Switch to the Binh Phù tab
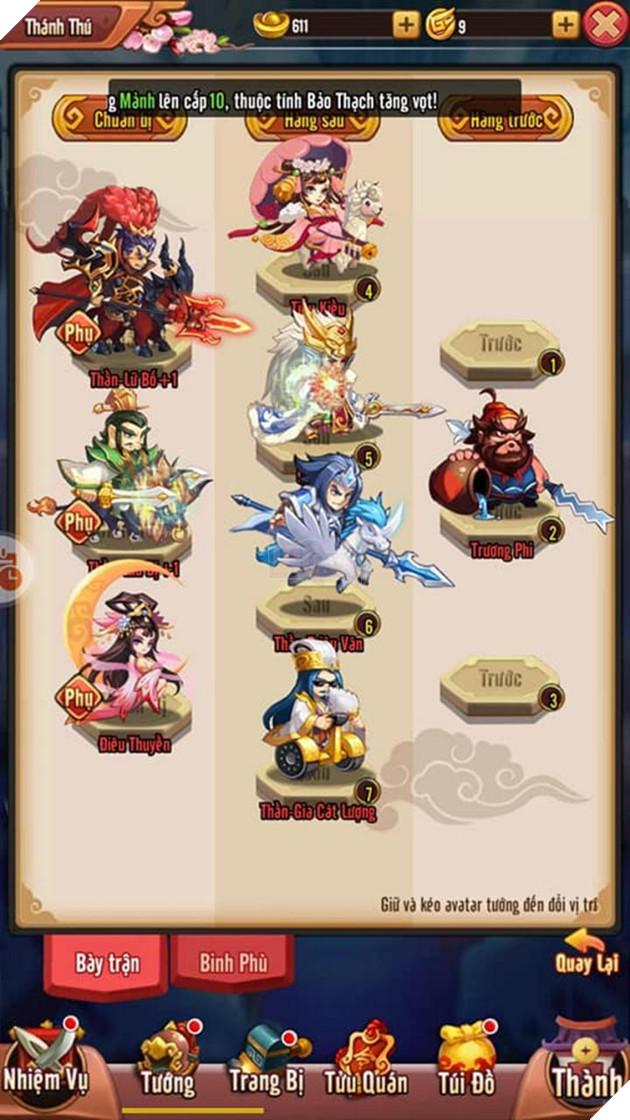The image size is (630, 1120). 232,964
